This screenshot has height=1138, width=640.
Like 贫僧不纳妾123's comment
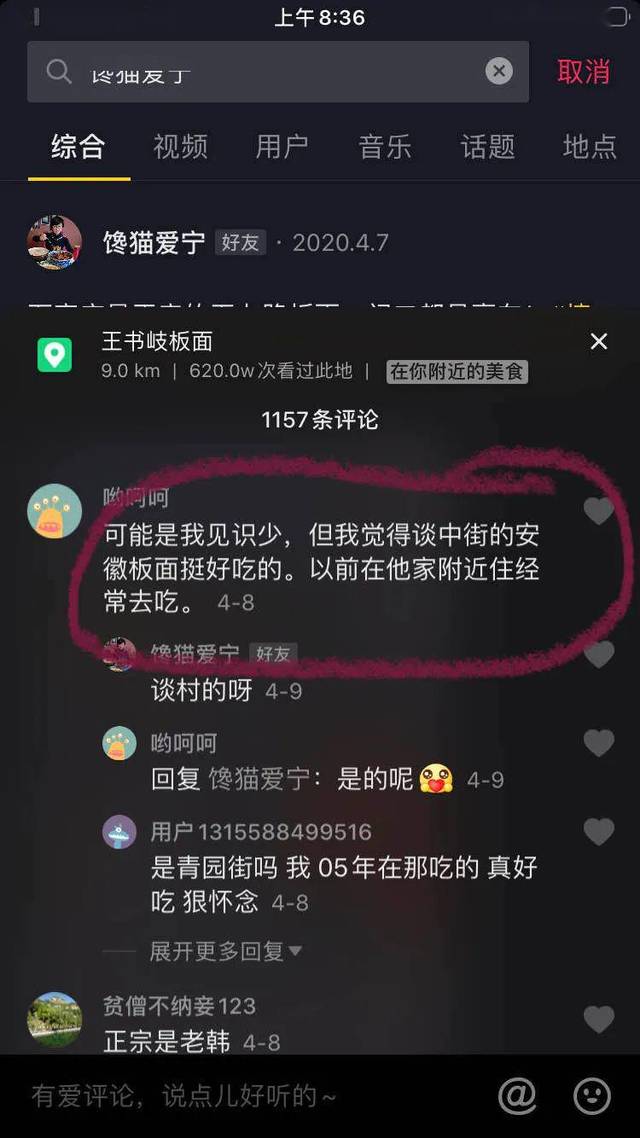[598, 1019]
